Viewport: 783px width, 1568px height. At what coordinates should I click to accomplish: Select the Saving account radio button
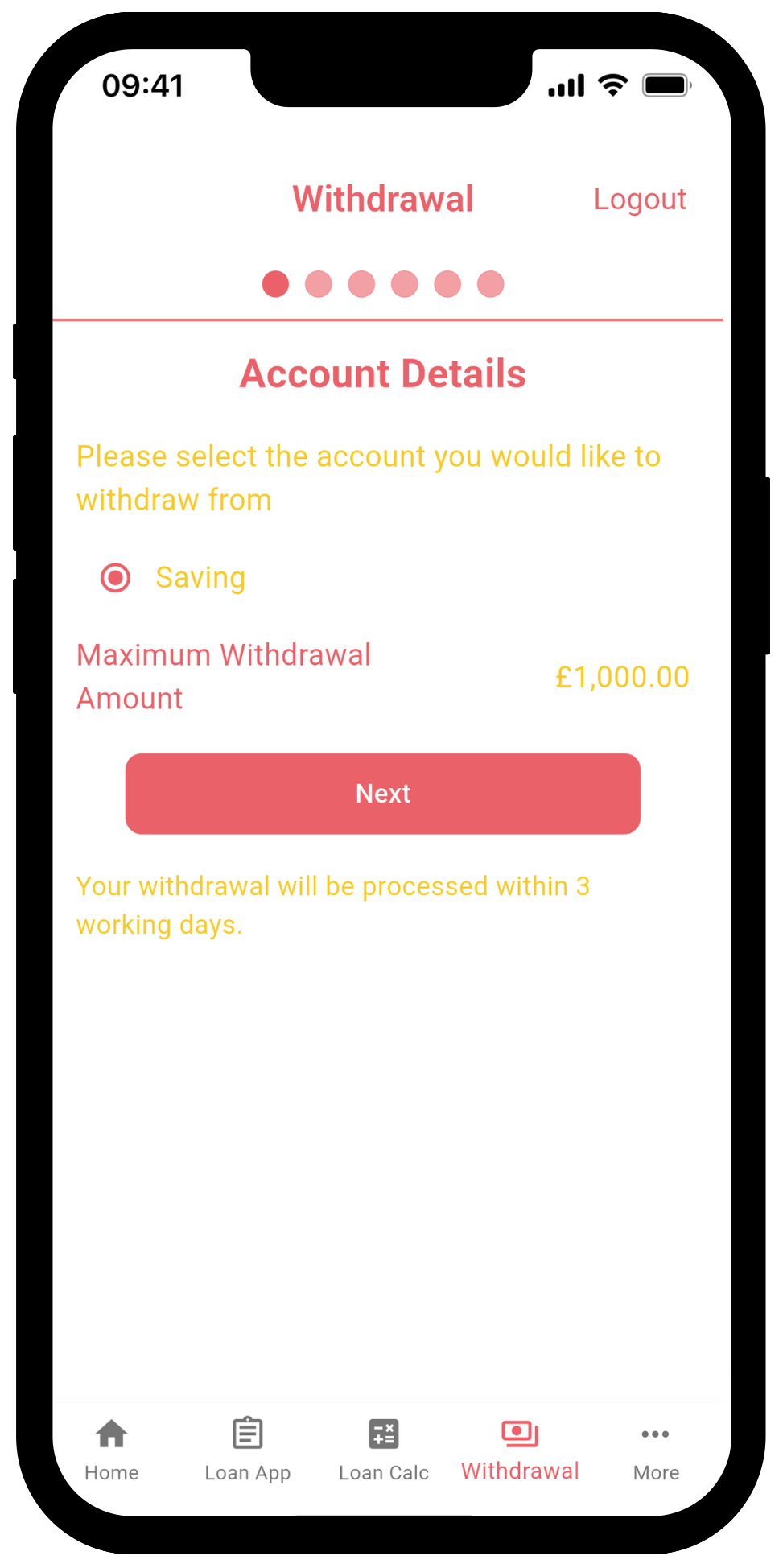coord(116,577)
